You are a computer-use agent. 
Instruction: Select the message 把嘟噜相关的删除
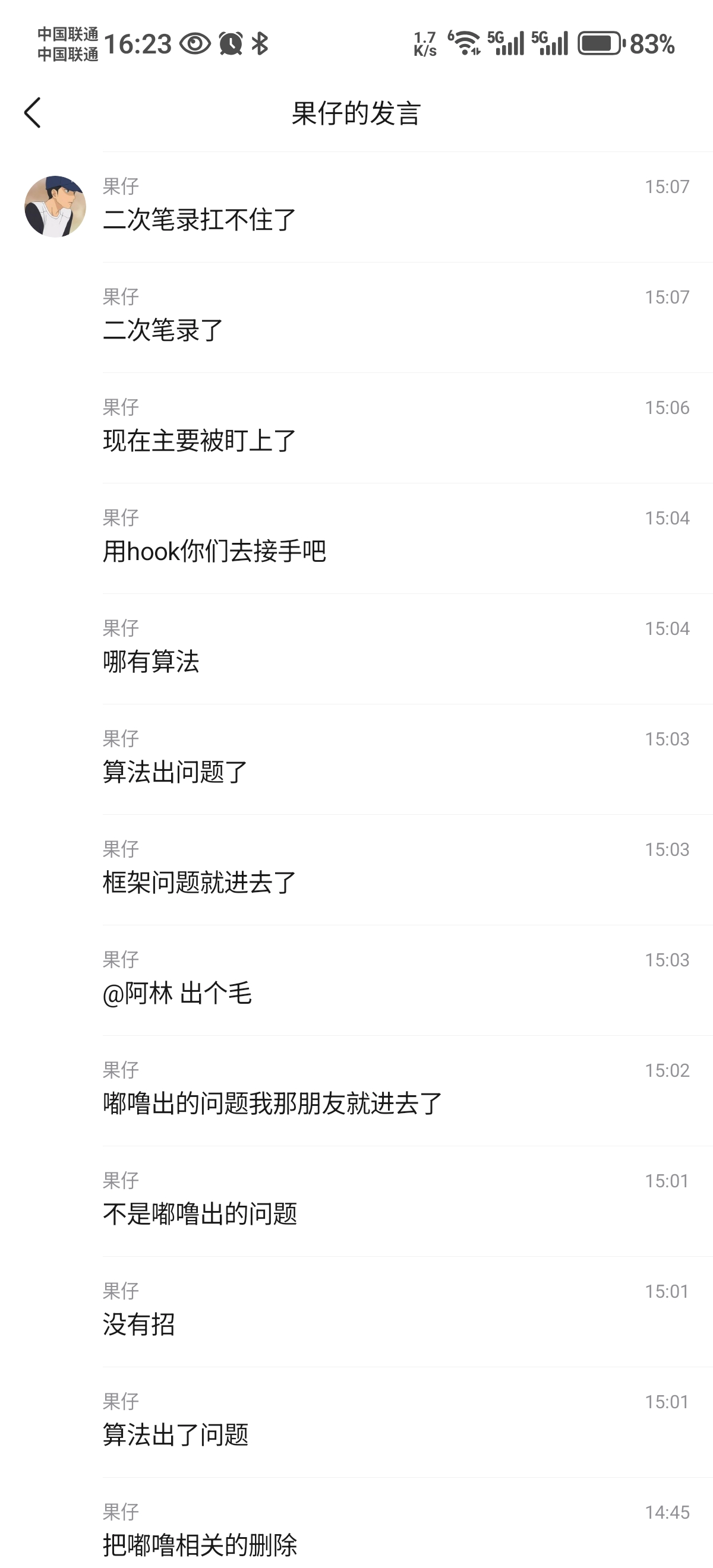(x=201, y=1544)
